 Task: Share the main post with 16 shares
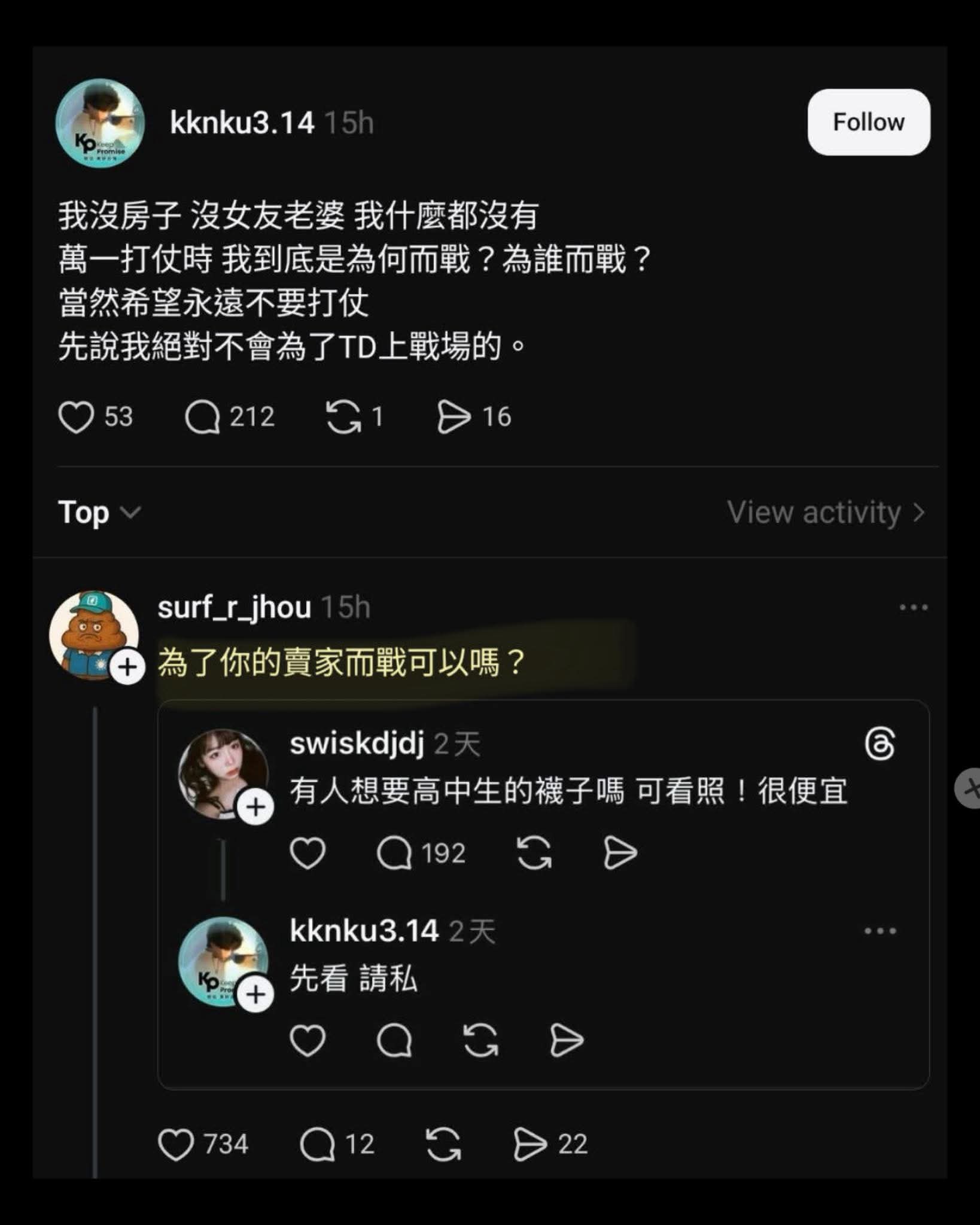(x=454, y=417)
